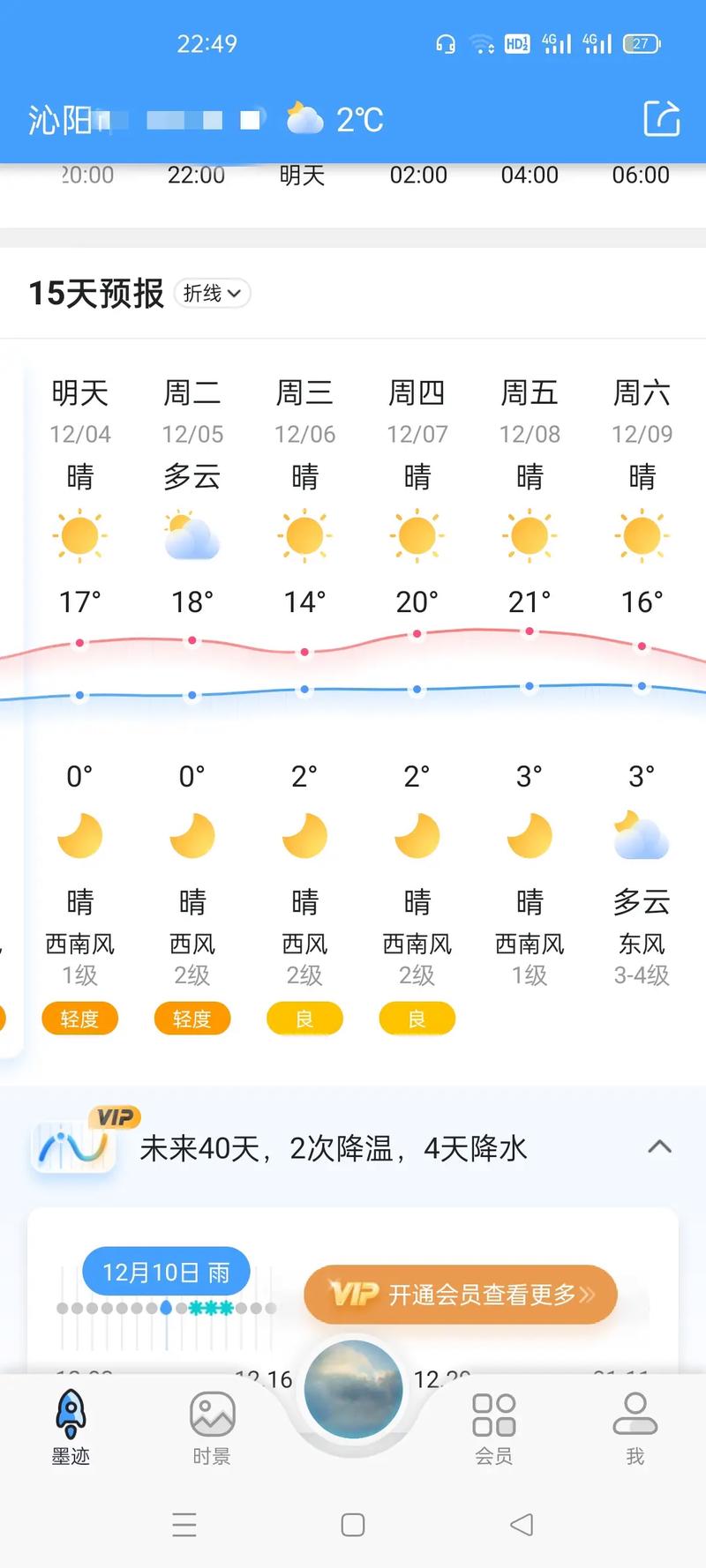706x1568 pixels.
Task: Select the sun icon under 明天
Action: point(79,534)
